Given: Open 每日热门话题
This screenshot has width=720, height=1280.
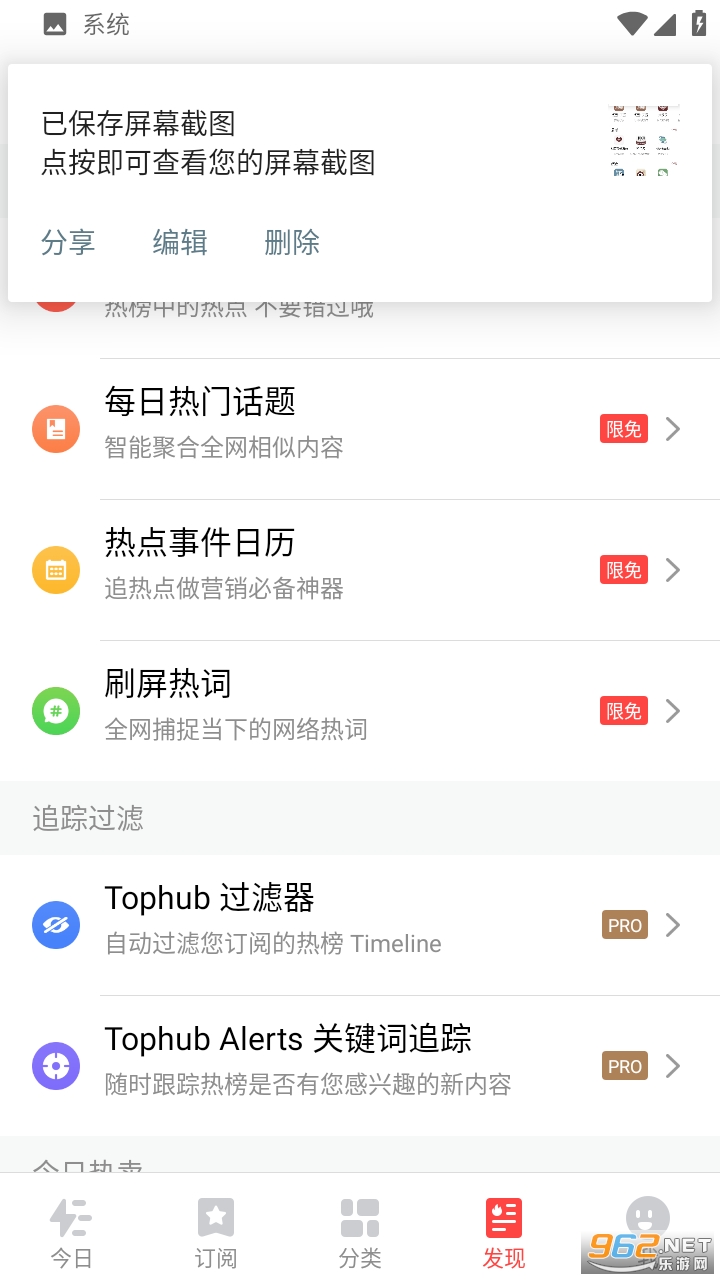Looking at the screenshot, I should (x=360, y=429).
